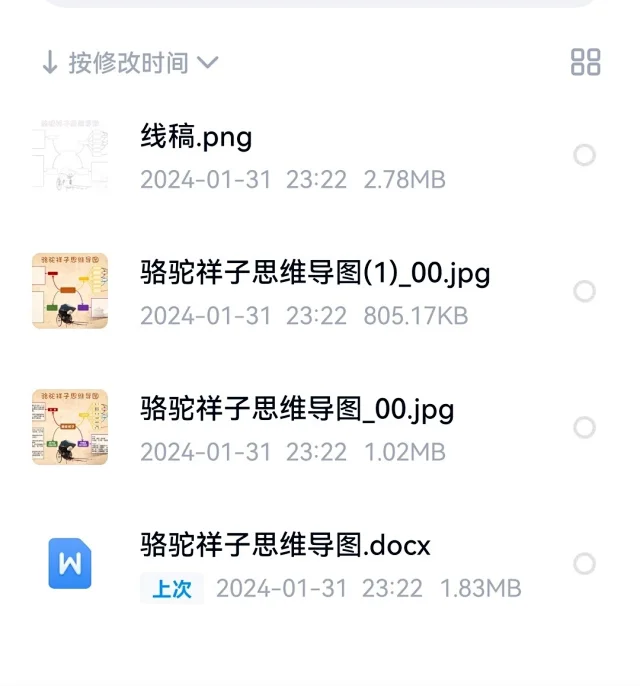Select the 线稿.png file circle
The height and width of the screenshot is (686, 640).
coord(584,155)
